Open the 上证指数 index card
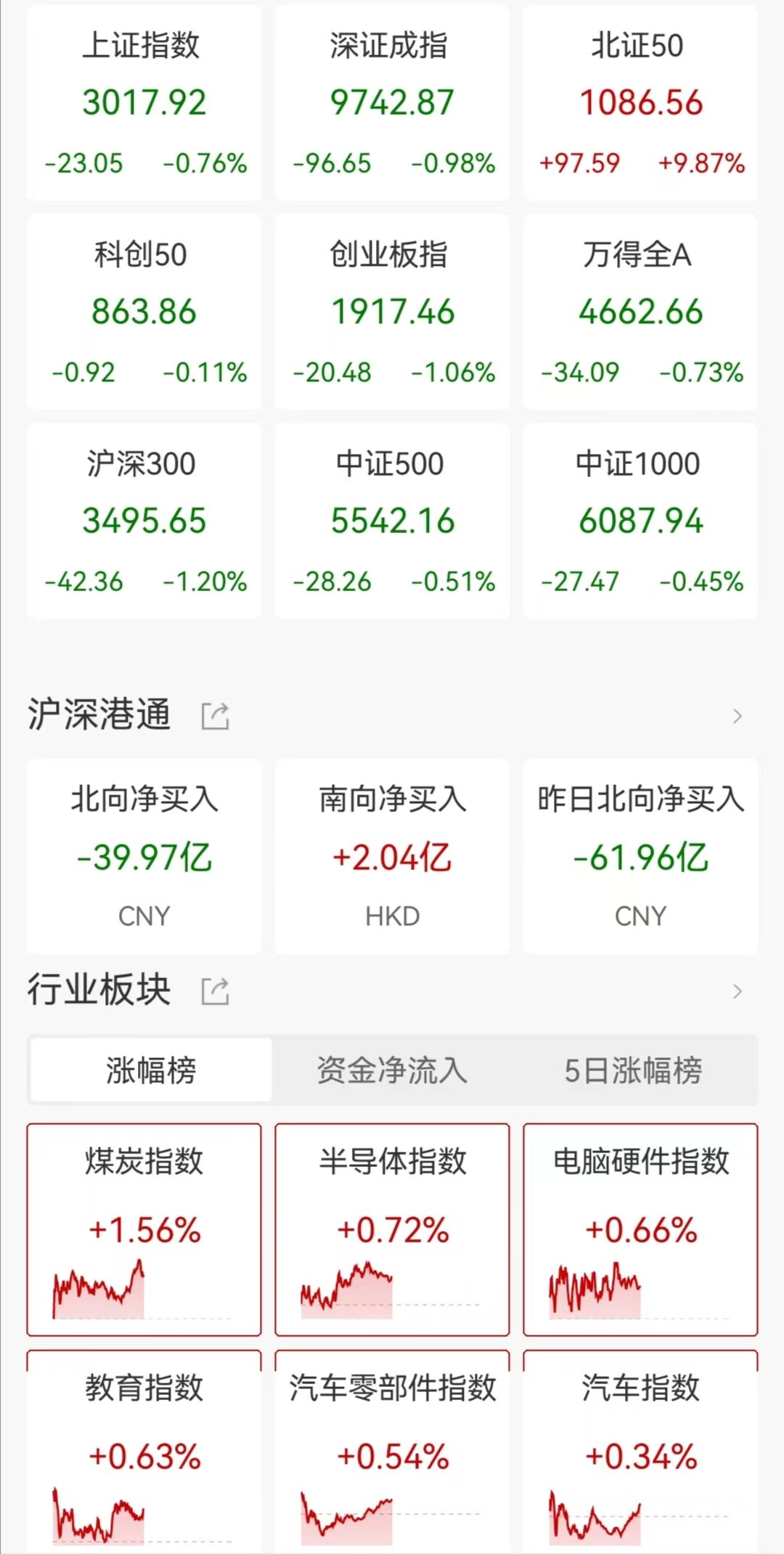Image resolution: width=784 pixels, height=1554 pixels. (x=144, y=102)
